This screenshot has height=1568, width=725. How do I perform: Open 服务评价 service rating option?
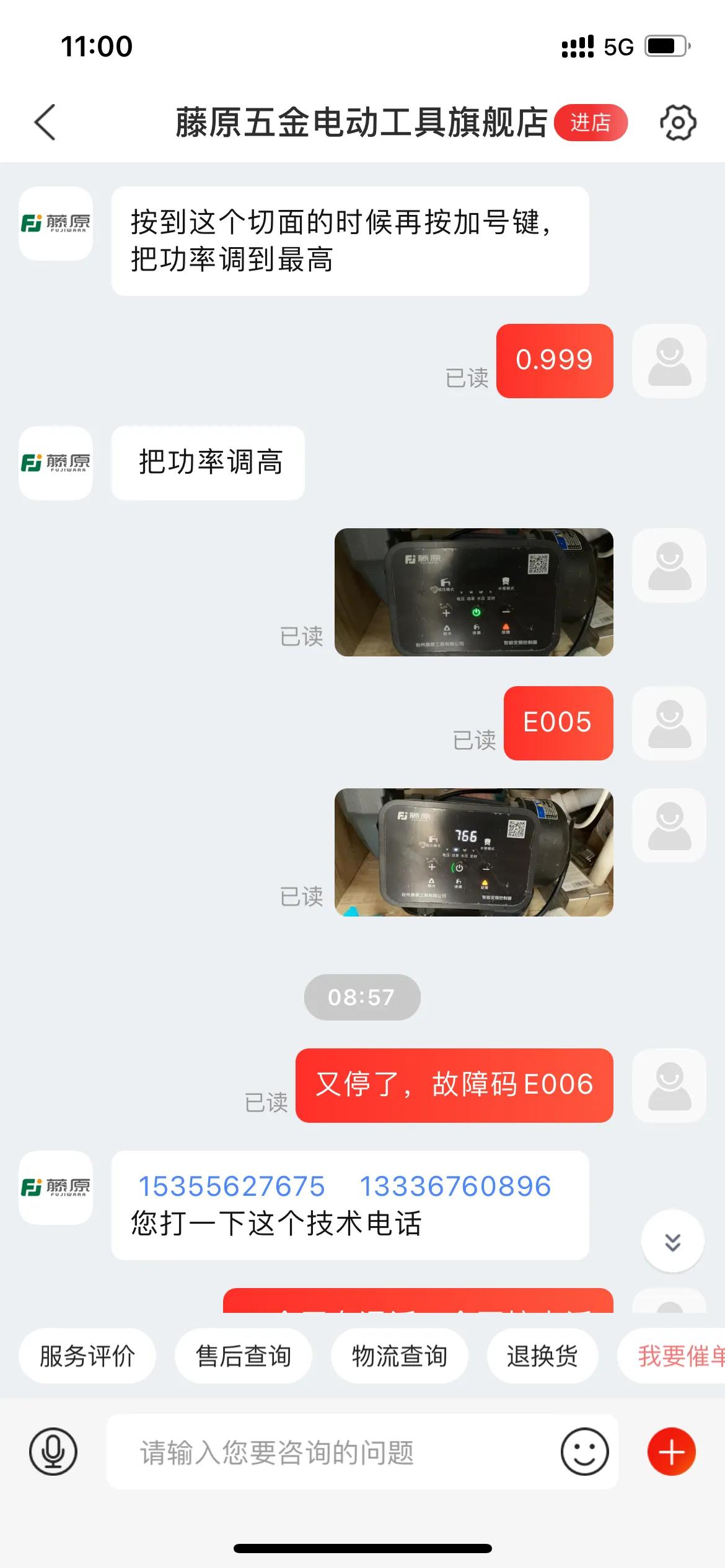click(x=87, y=1355)
